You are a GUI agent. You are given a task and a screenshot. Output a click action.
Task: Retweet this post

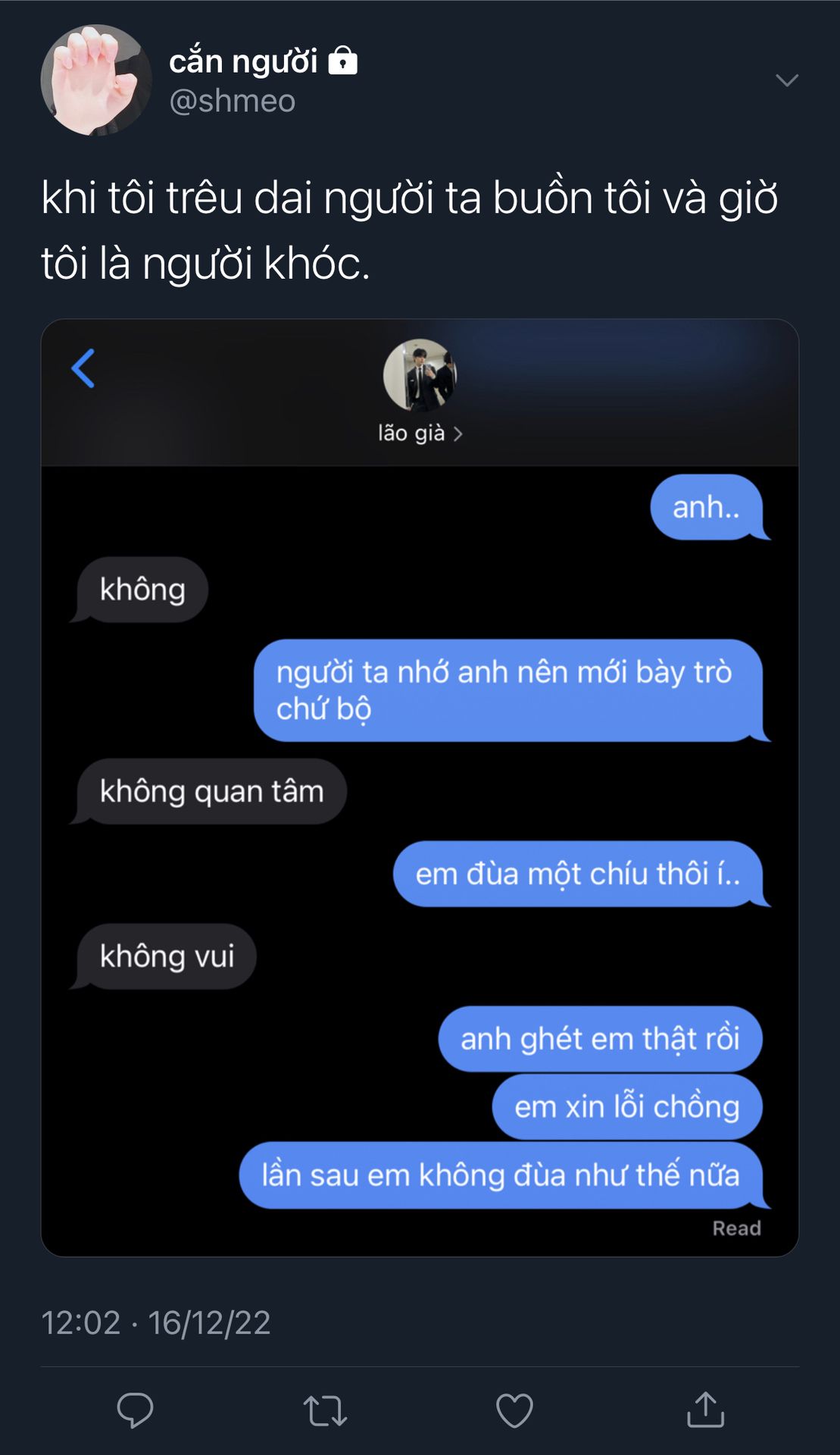pyautogui.click(x=325, y=1411)
